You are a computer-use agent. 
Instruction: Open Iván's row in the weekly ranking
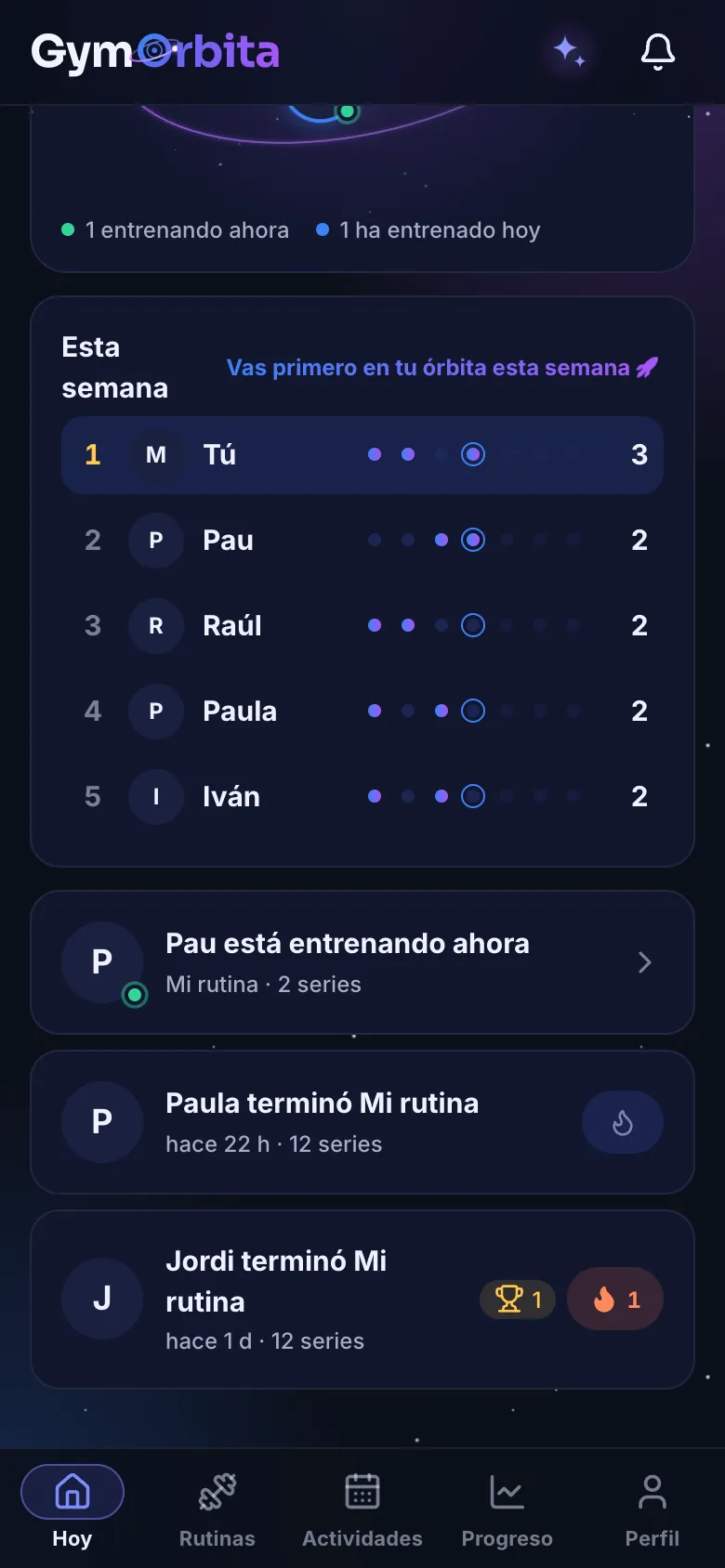point(362,796)
